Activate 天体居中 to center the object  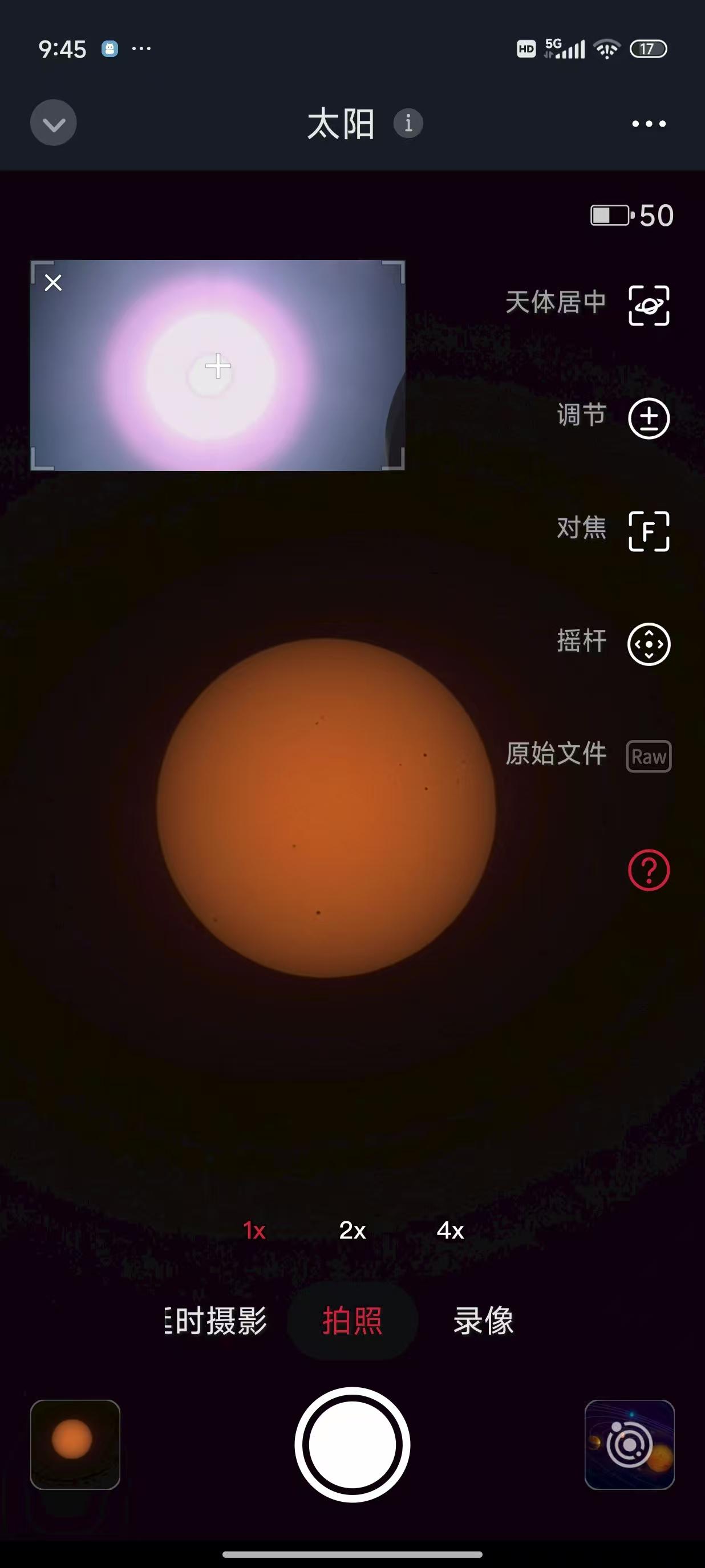pos(649,305)
